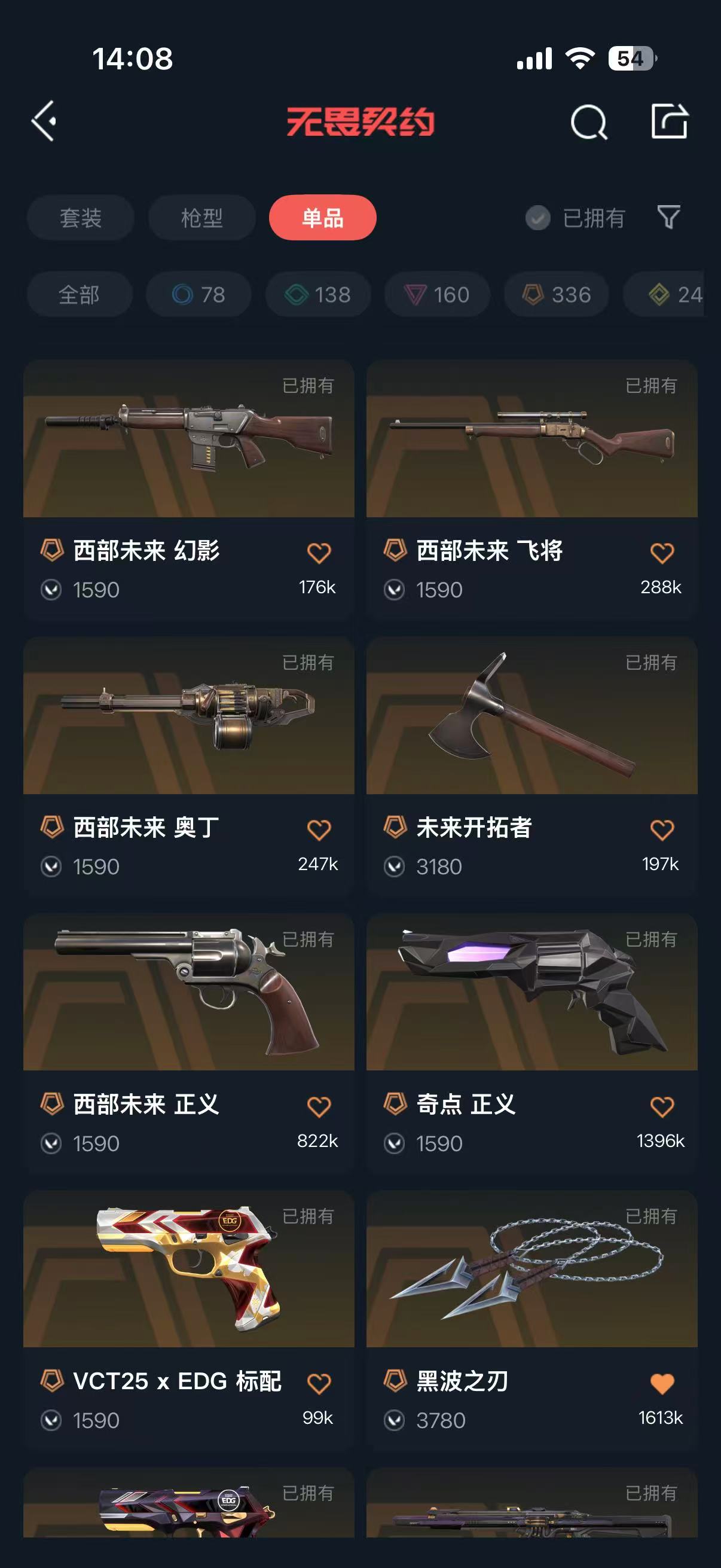Toggle the 已拥有 checkbox

[x=538, y=218]
